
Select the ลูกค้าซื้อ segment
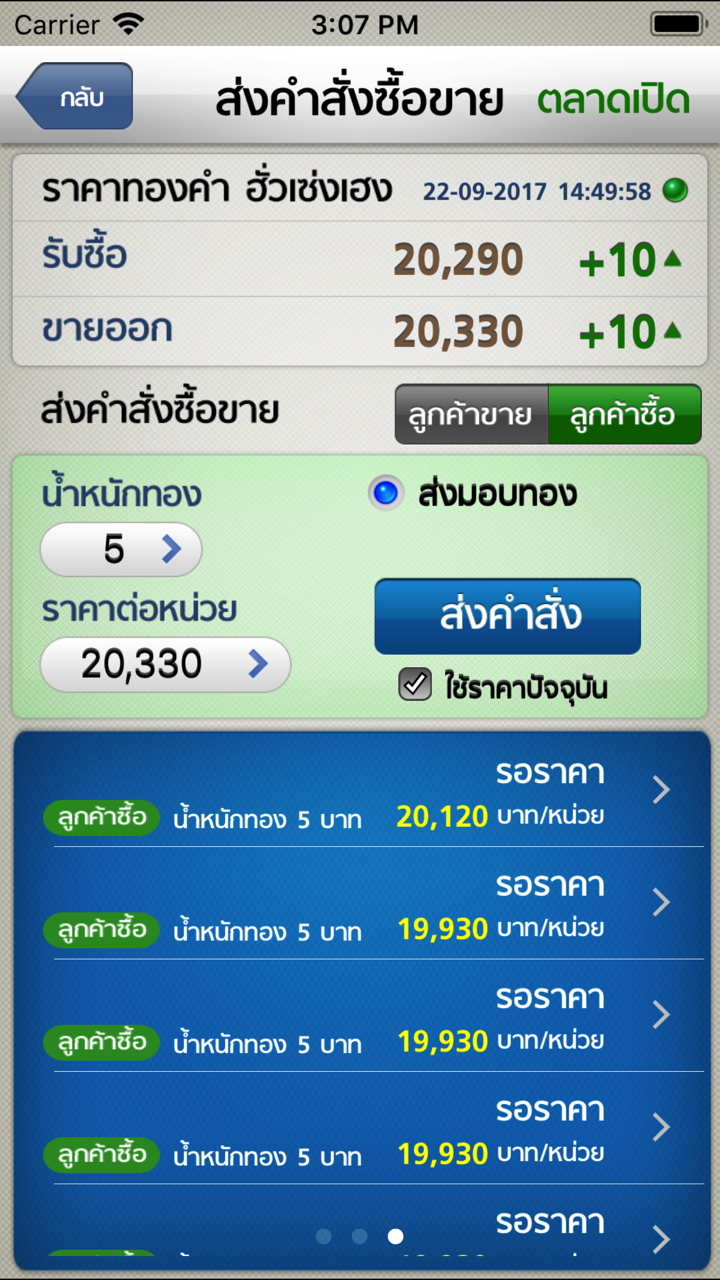coord(624,414)
